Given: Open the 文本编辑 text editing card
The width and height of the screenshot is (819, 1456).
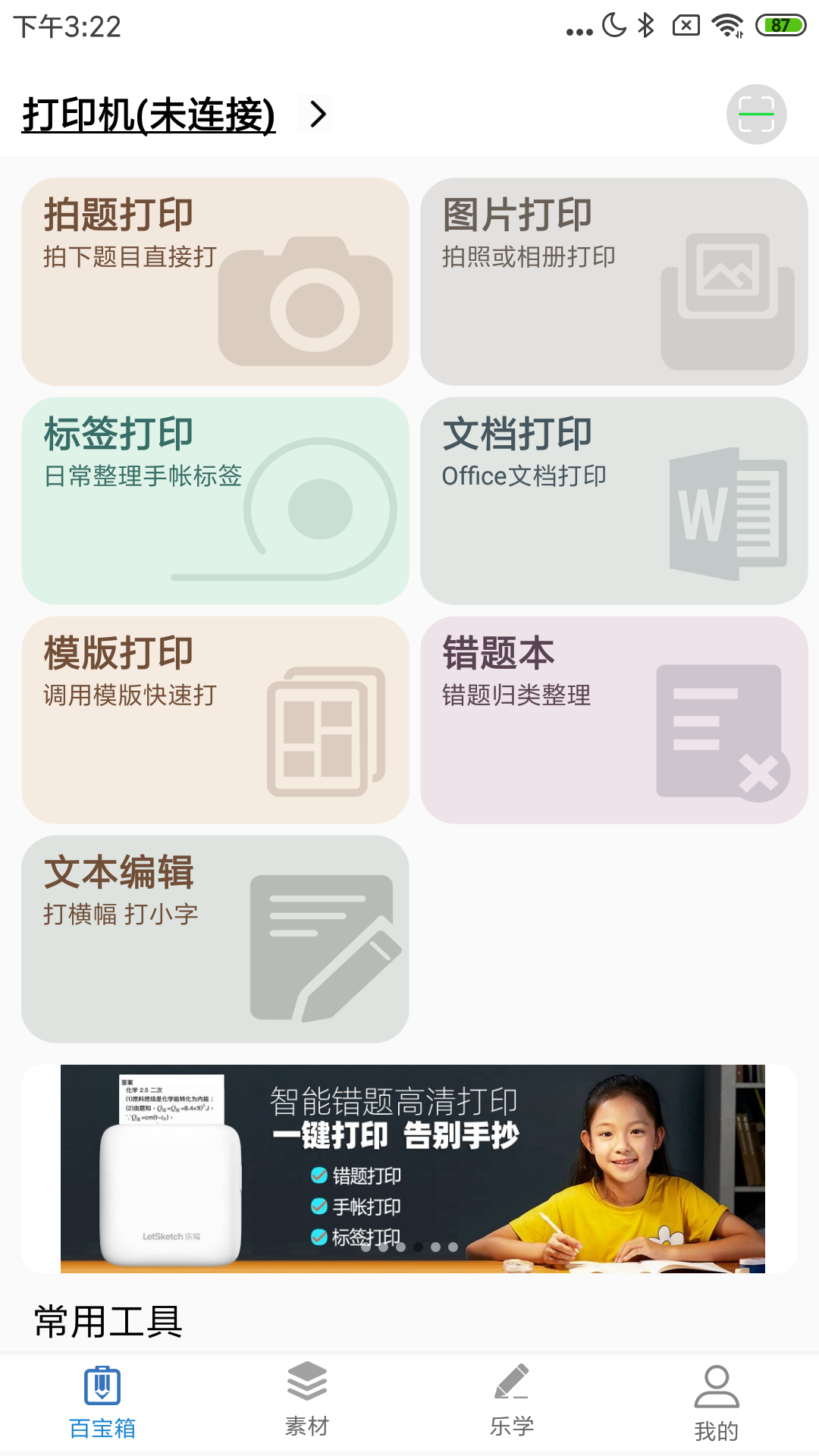Looking at the screenshot, I should coord(215,939).
